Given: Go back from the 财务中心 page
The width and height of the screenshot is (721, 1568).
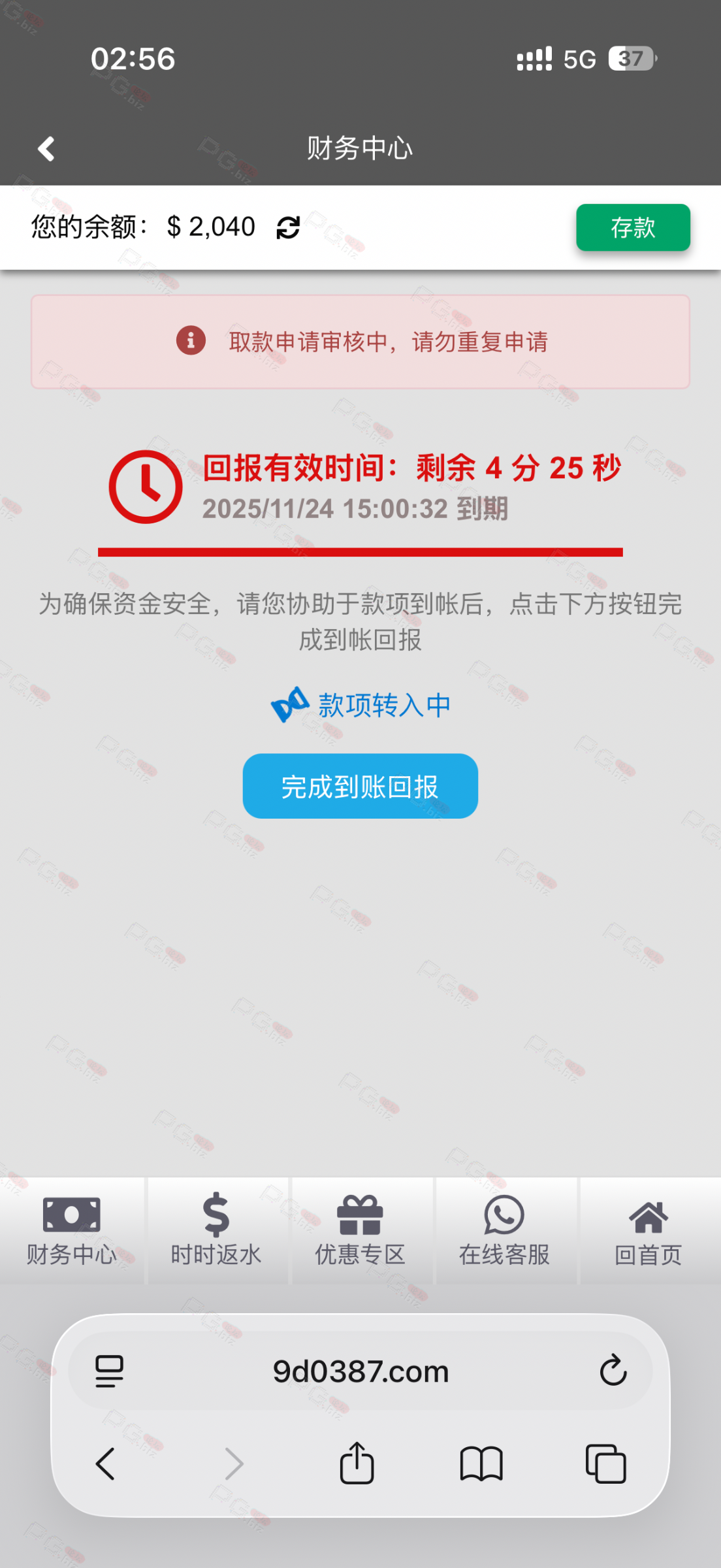Looking at the screenshot, I should 46,149.
